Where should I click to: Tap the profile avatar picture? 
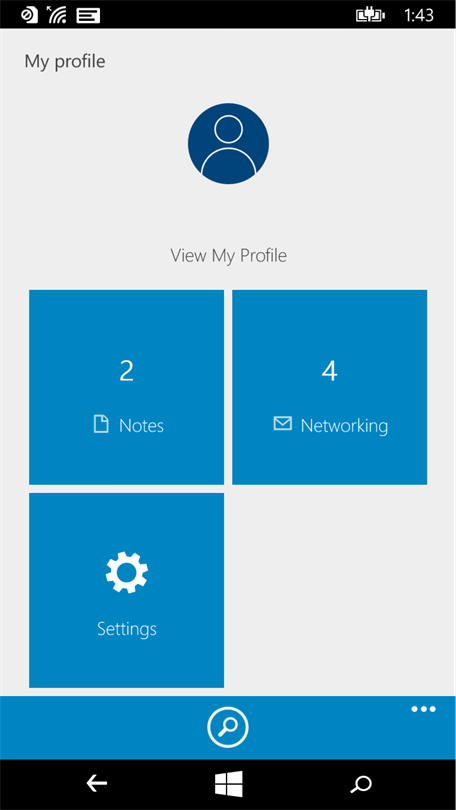coord(228,144)
